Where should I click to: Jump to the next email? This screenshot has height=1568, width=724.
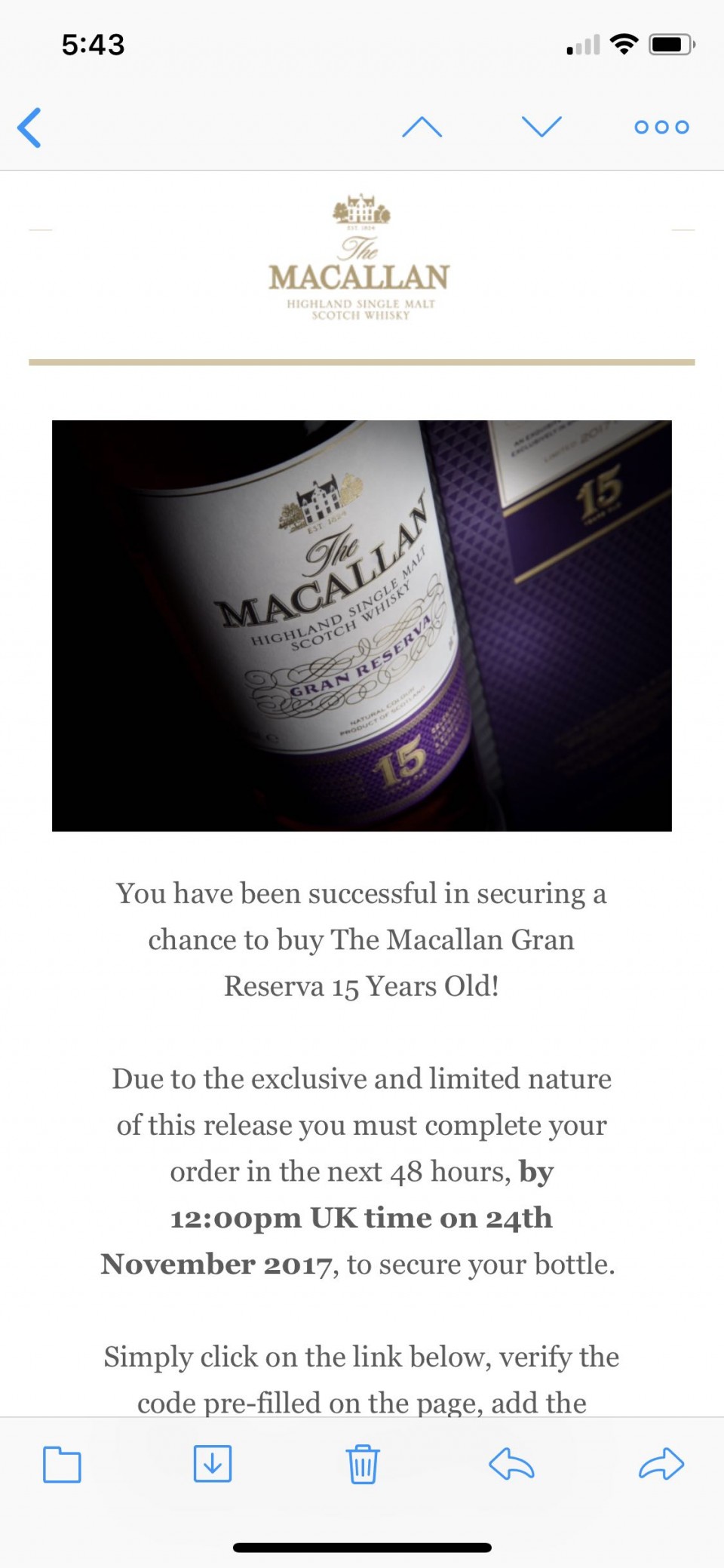tap(541, 127)
